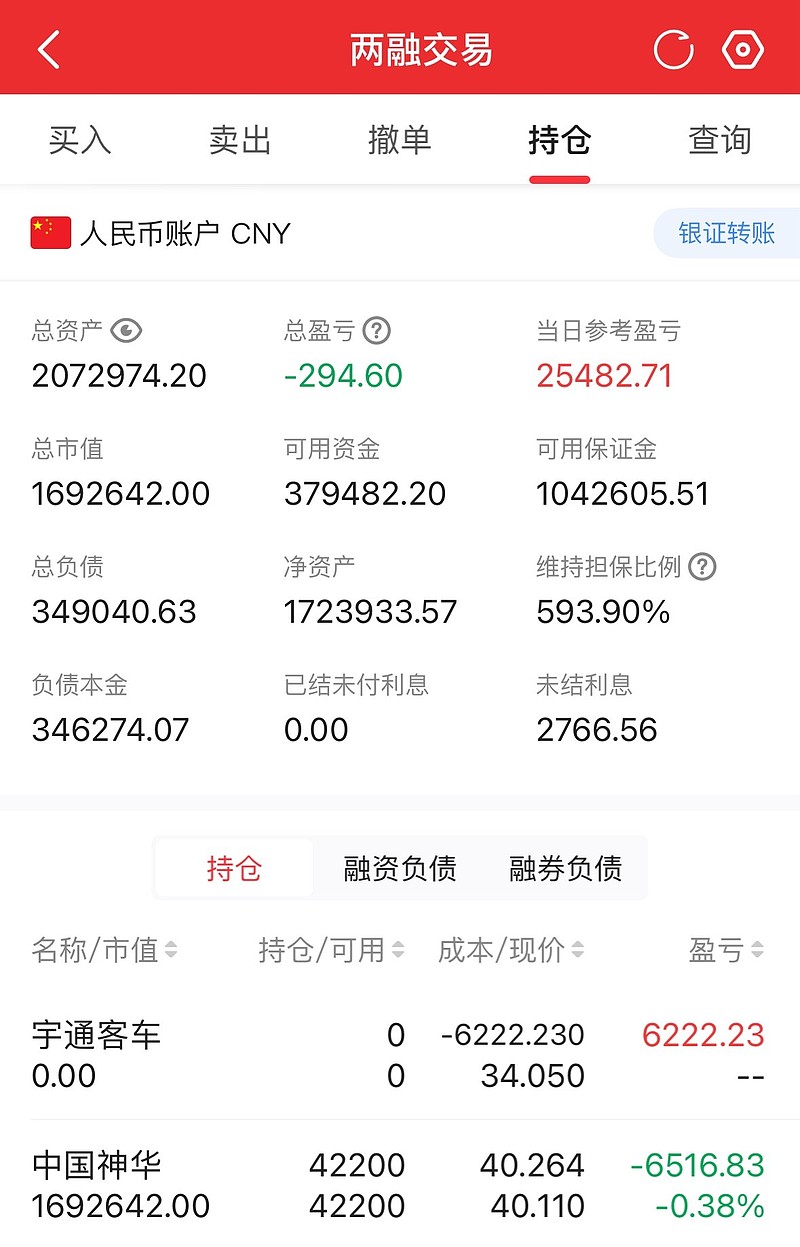Tap the back arrow in the title bar

[48, 47]
